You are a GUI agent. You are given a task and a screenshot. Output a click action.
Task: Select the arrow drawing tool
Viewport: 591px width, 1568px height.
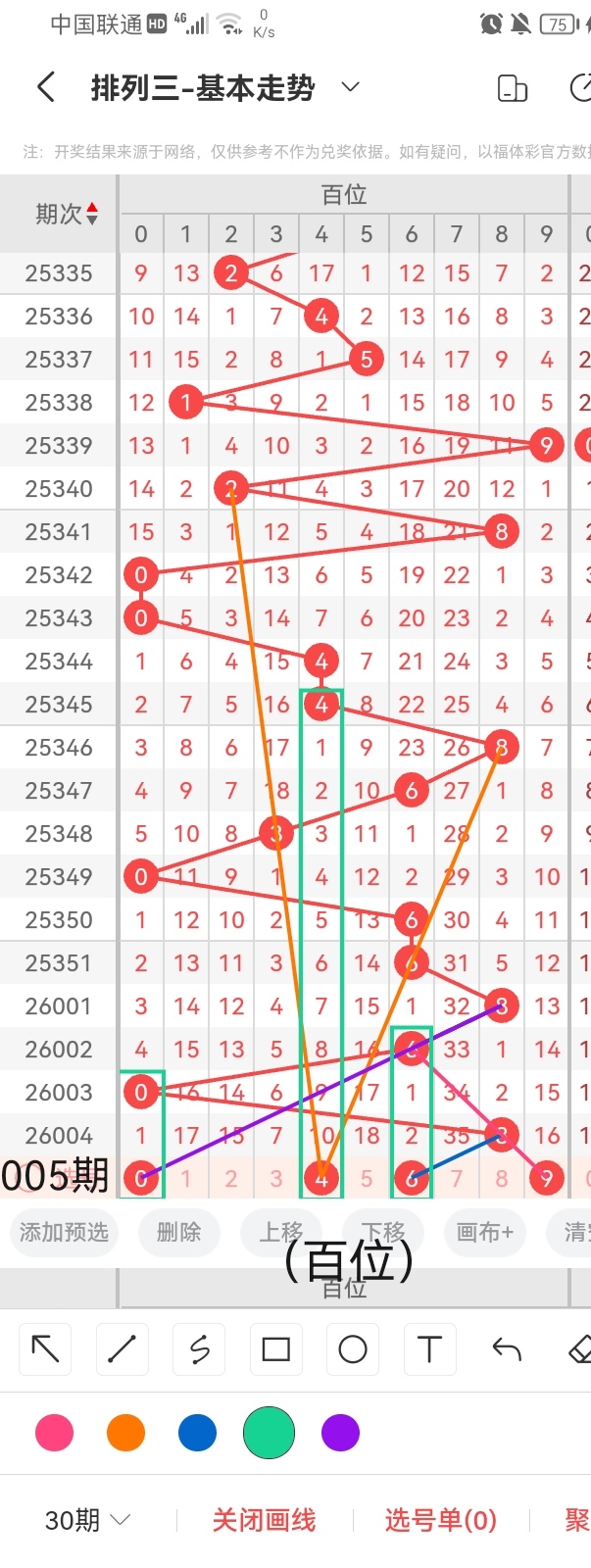[x=45, y=1349]
